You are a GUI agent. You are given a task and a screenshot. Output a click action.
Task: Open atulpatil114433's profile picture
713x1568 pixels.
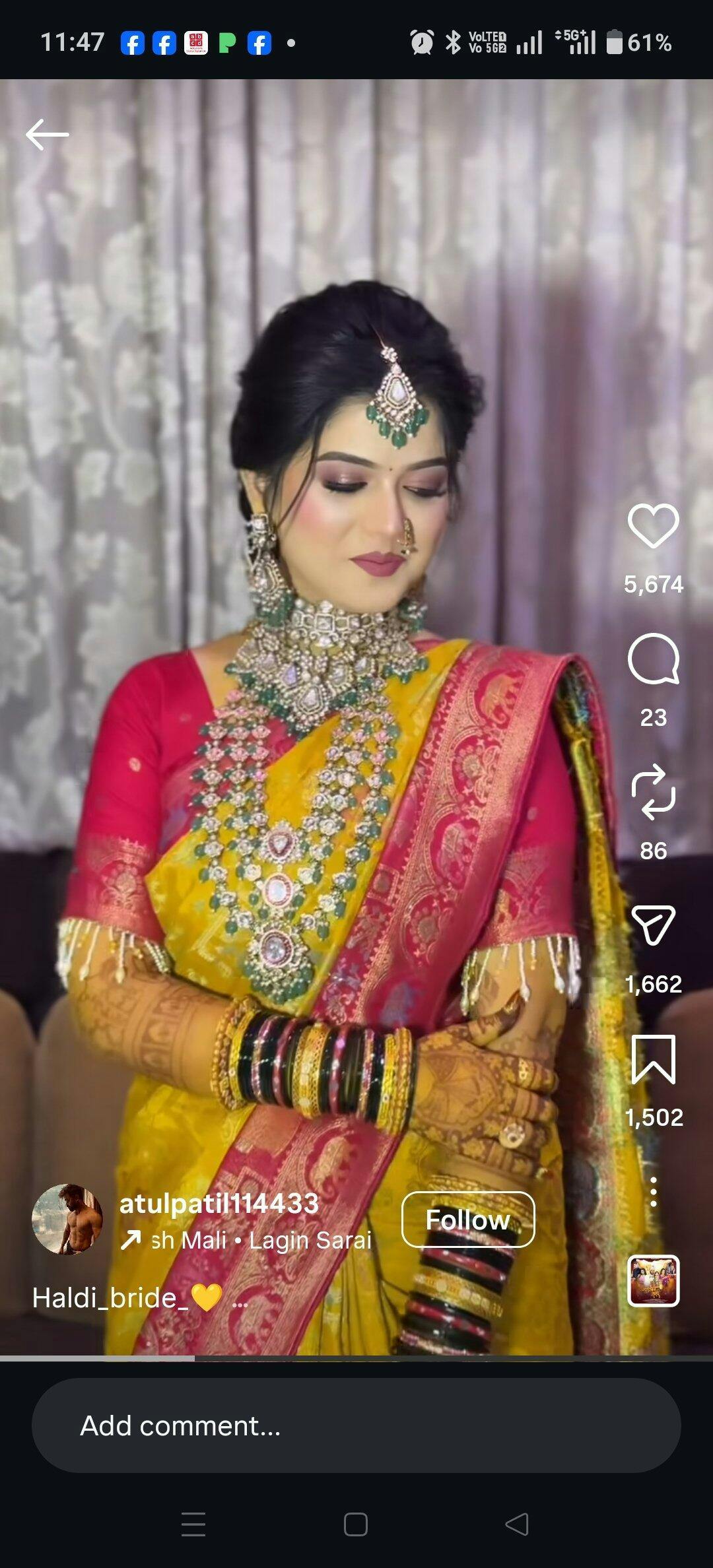pyautogui.click(x=67, y=1220)
